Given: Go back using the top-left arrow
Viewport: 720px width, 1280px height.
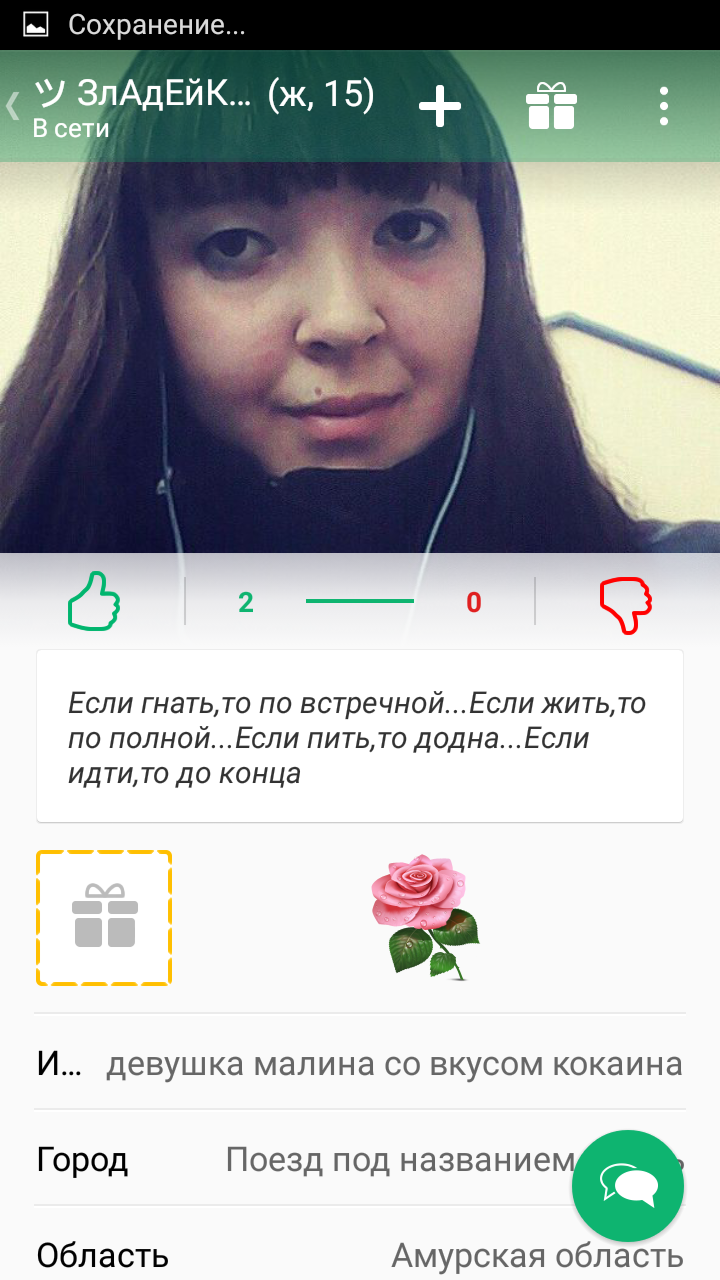Looking at the screenshot, I should tap(13, 105).
